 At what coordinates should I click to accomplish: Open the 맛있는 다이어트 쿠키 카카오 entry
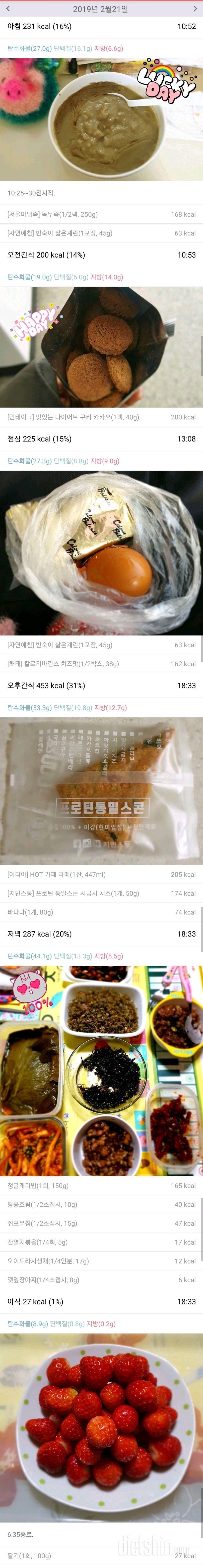(x=101, y=417)
